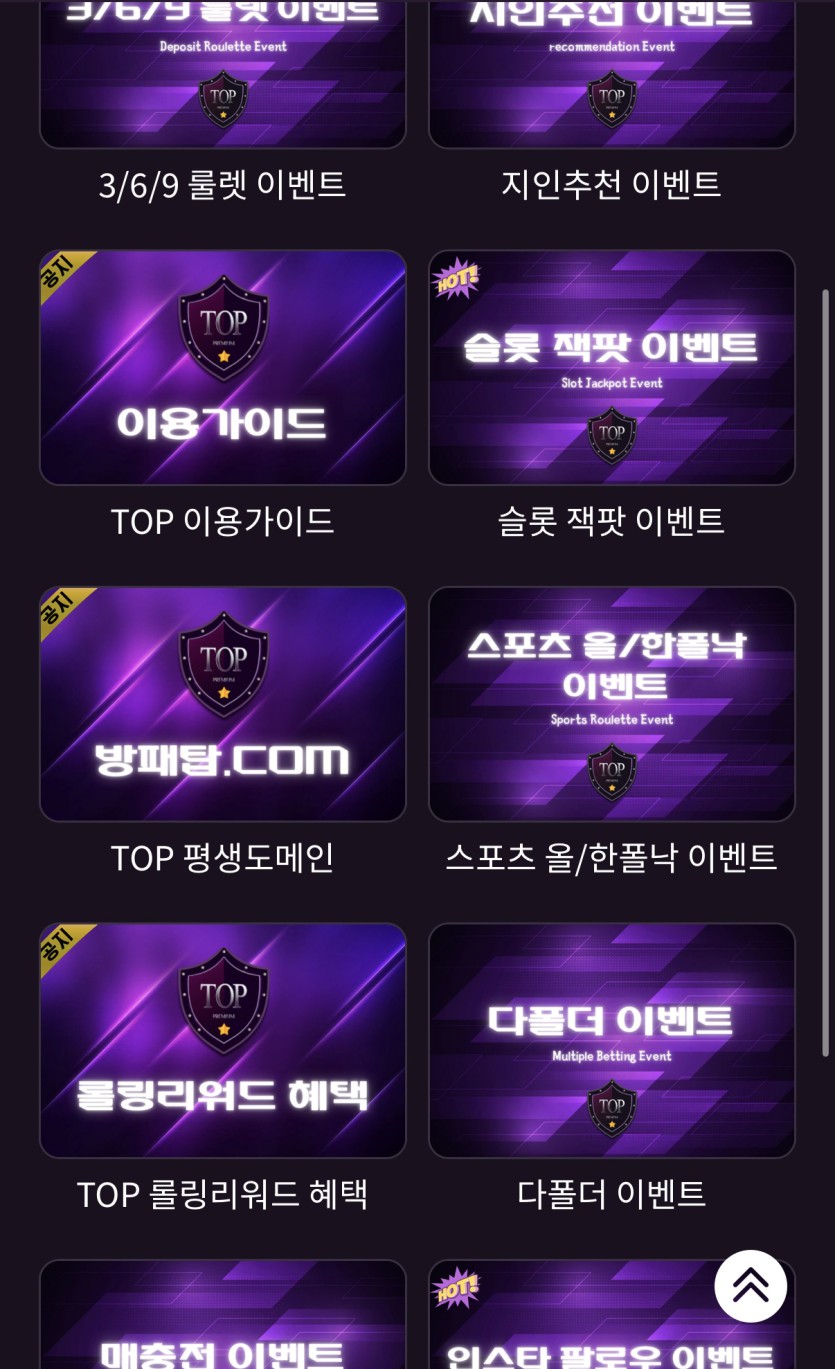
Task: Open the 다폴더 이벤트 card
Action: point(611,1040)
